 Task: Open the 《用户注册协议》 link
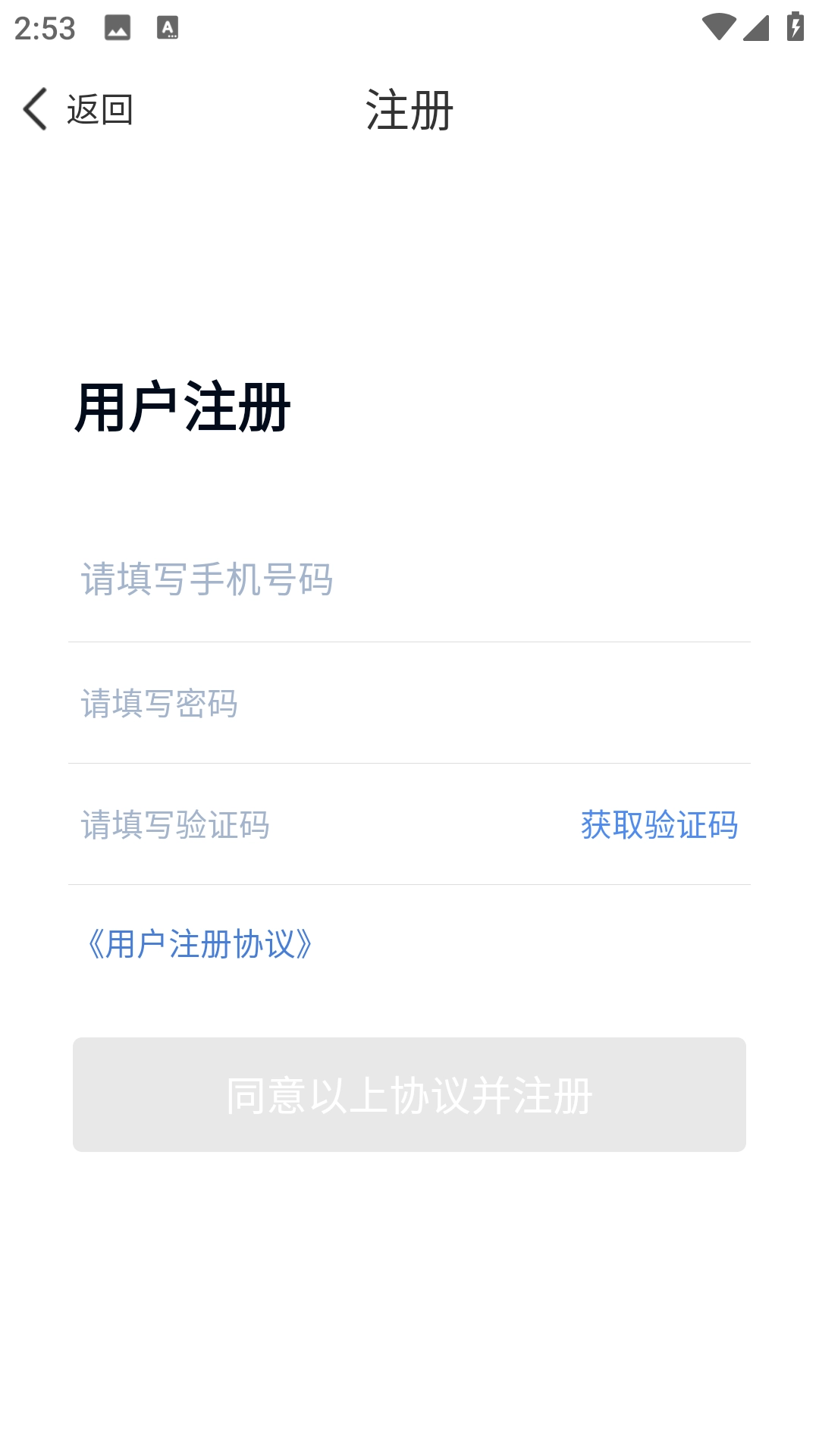pos(200,945)
